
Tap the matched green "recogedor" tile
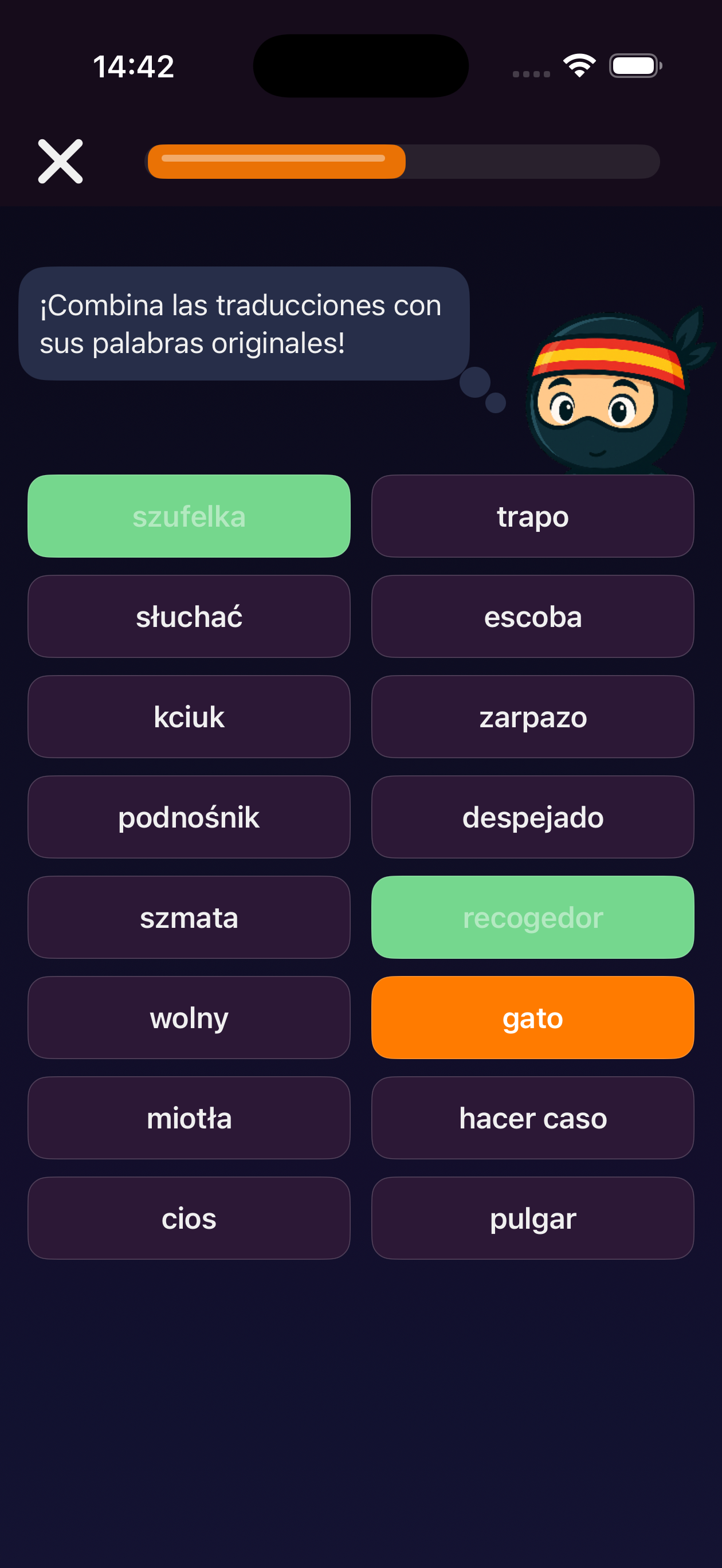click(532, 918)
